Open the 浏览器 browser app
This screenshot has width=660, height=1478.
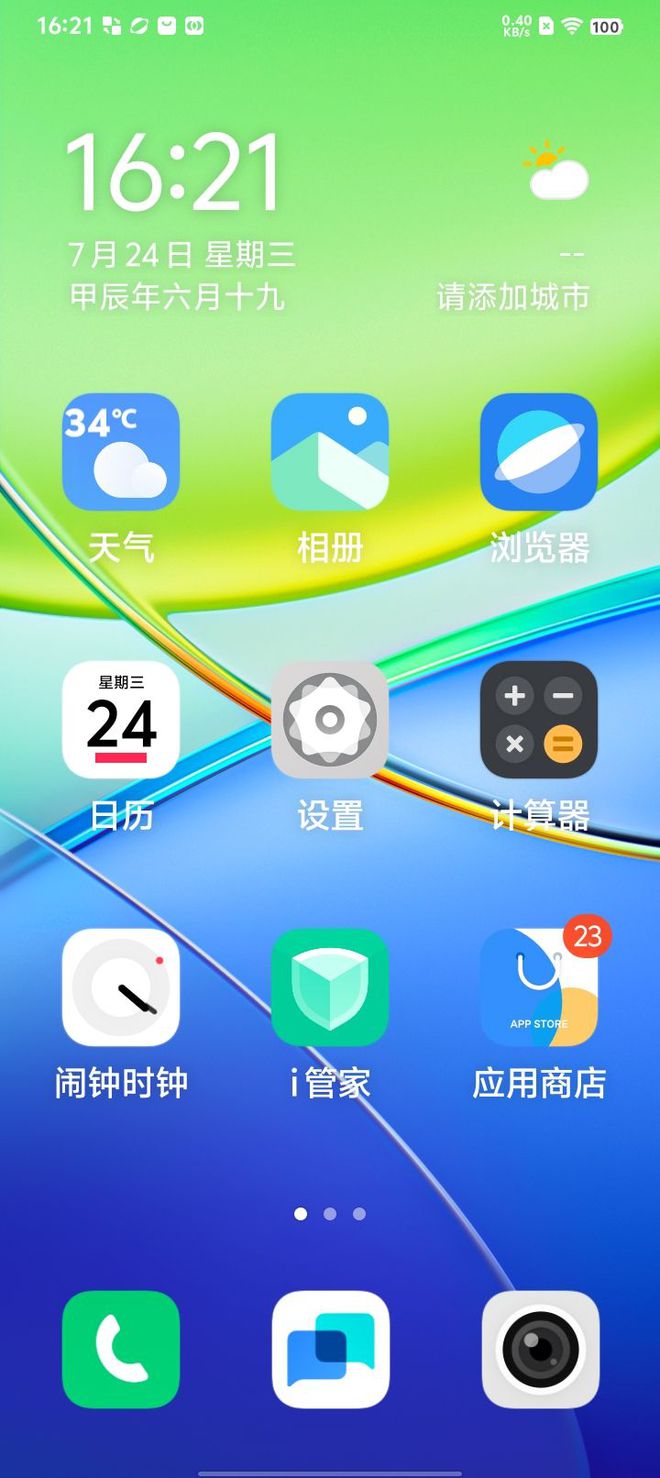(x=539, y=452)
